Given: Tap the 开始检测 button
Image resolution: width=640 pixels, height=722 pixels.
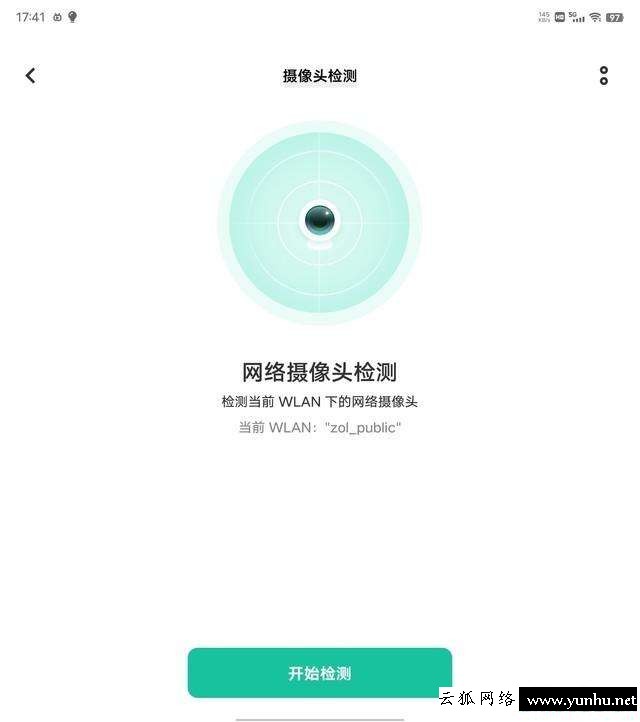Looking at the screenshot, I should tap(320, 673).
